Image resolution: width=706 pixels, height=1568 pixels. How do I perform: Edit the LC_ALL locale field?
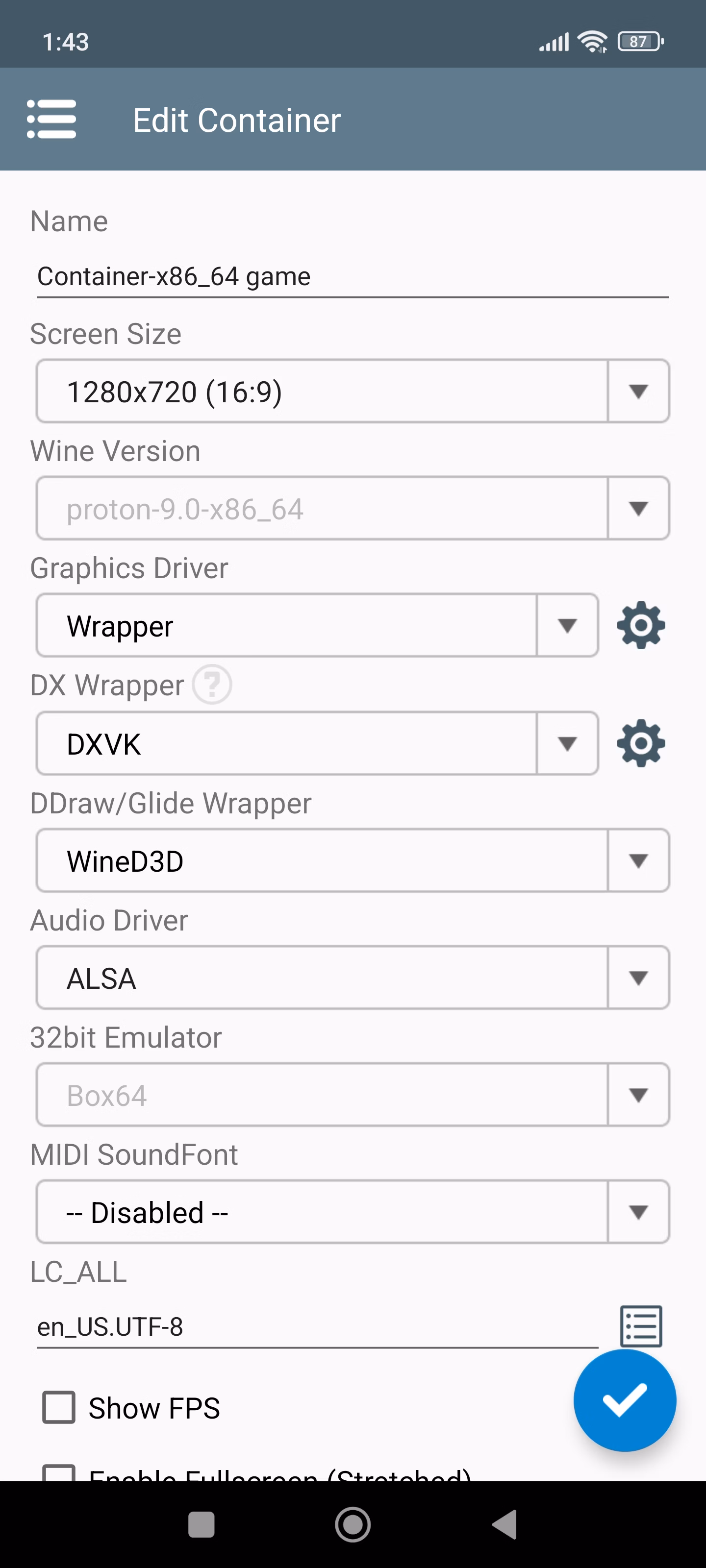click(x=317, y=1327)
